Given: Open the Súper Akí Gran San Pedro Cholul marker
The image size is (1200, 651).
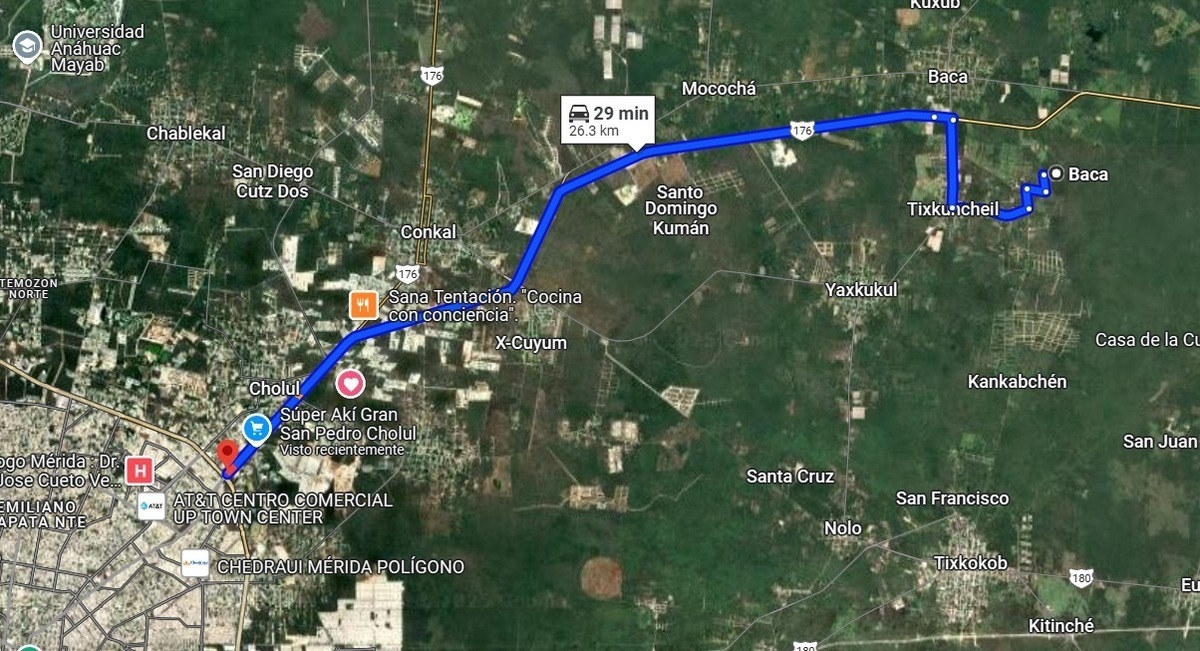Looking at the screenshot, I should click(257, 428).
